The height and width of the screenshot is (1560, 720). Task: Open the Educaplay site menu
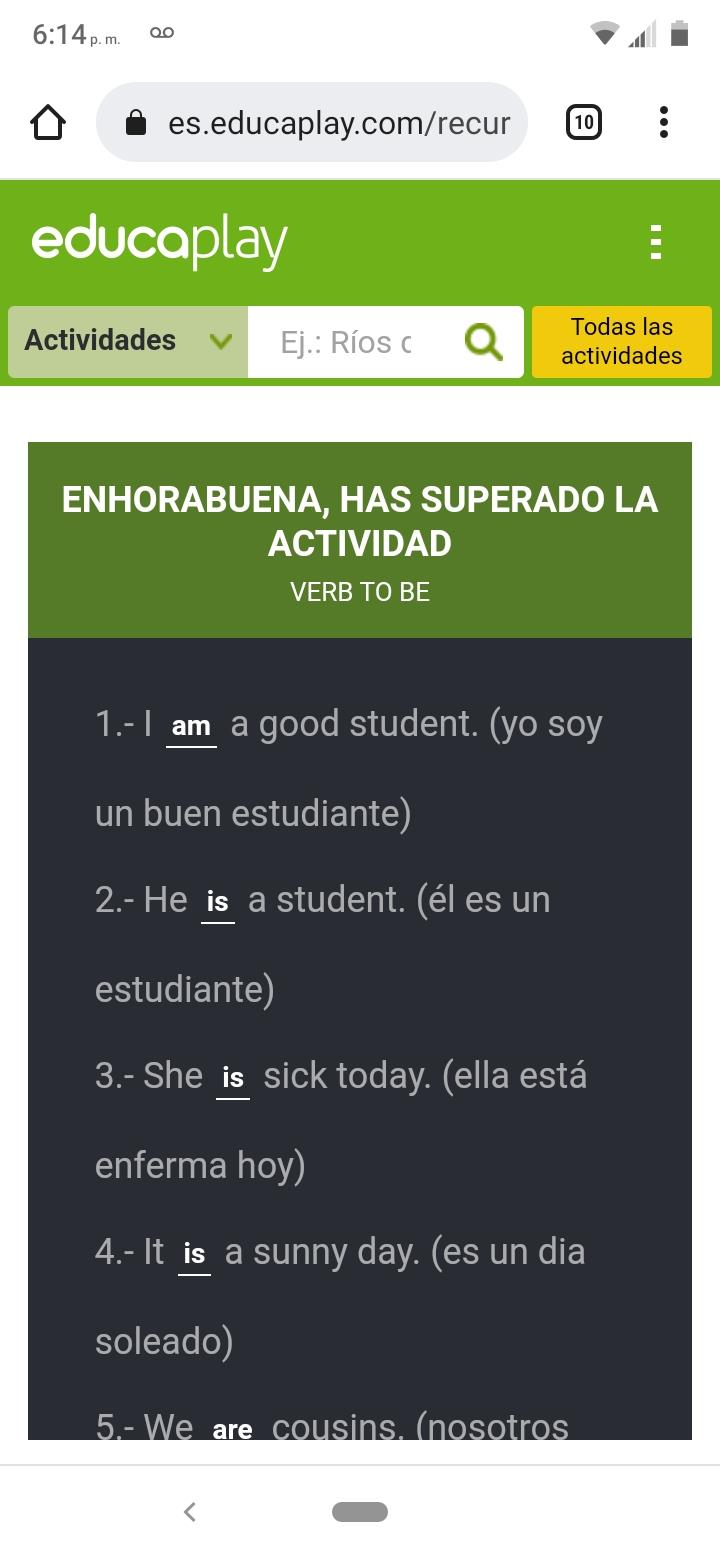(656, 242)
